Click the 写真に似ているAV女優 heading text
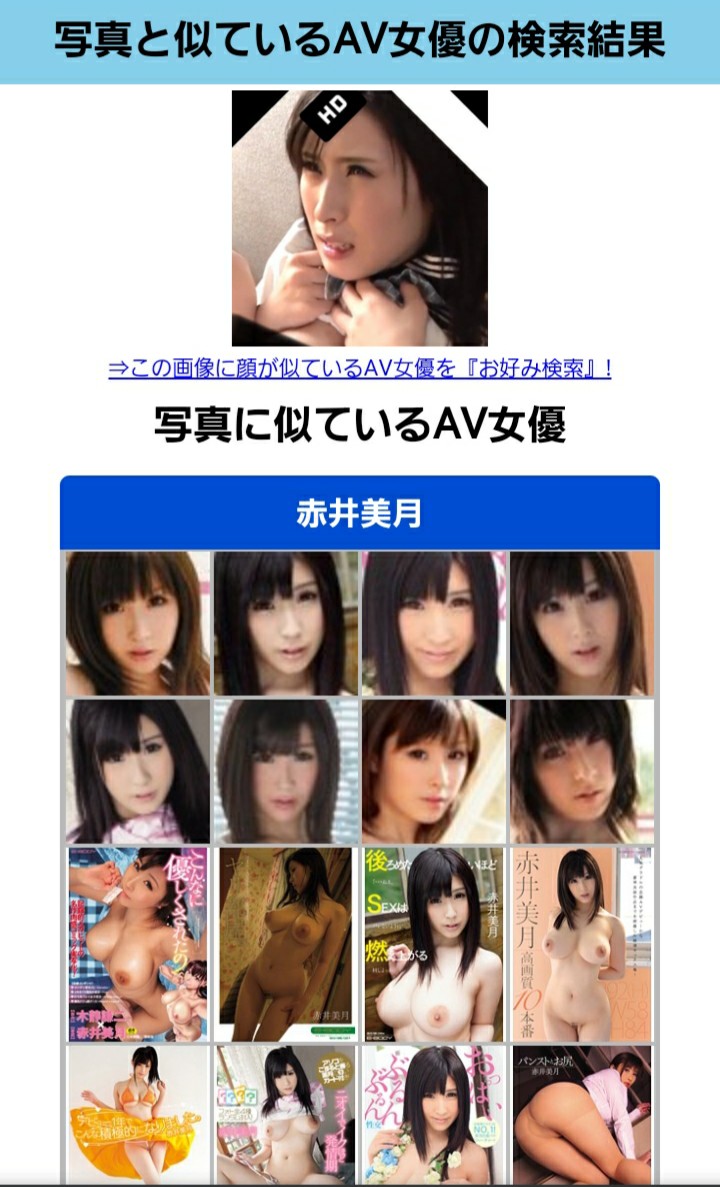Image resolution: width=720 pixels, height=1187 pixels. point(360,423)
